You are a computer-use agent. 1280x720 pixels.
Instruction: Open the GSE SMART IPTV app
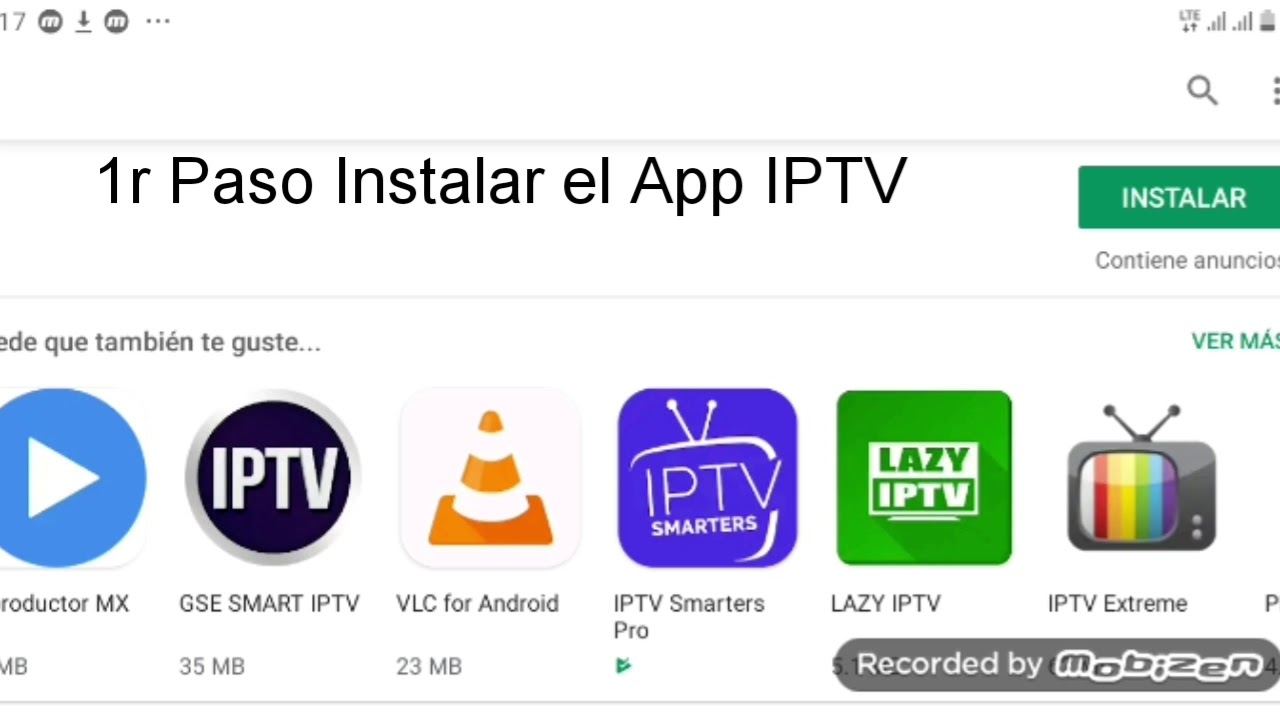click(x=271, y=478)
